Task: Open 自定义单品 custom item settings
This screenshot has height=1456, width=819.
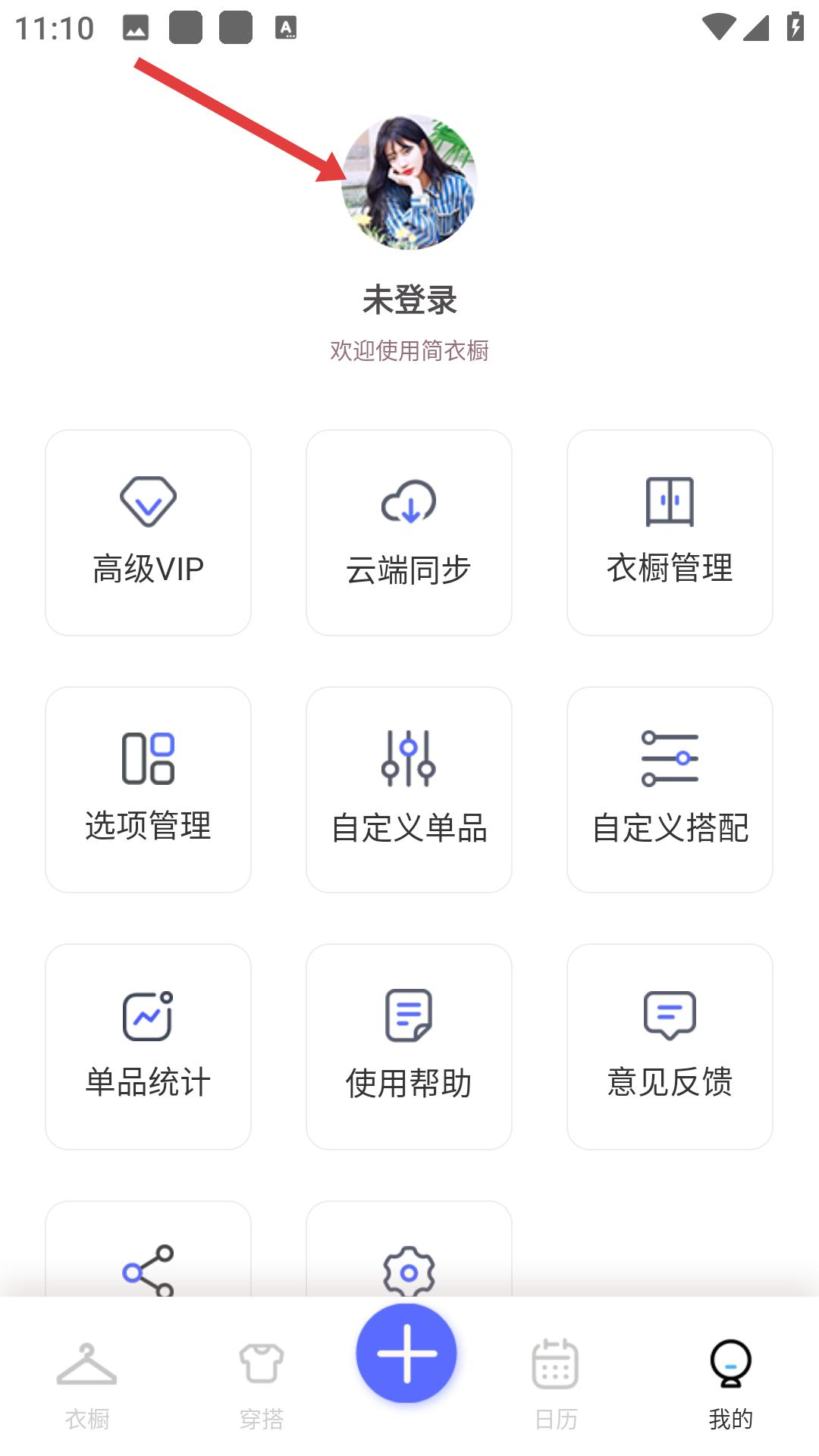Action: [409, 761]
